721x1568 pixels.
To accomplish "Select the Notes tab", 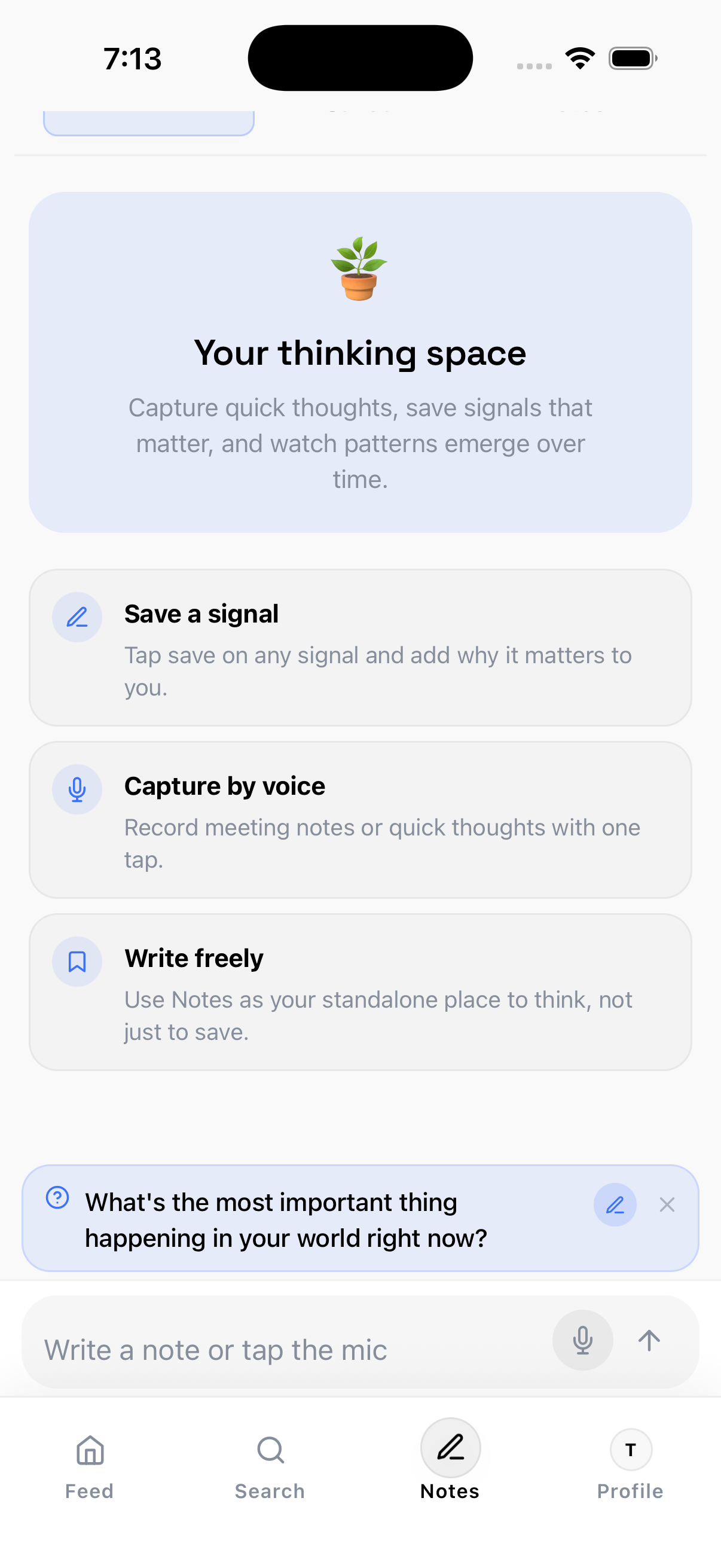I will pyautogui.click(x=450, y=1467).
